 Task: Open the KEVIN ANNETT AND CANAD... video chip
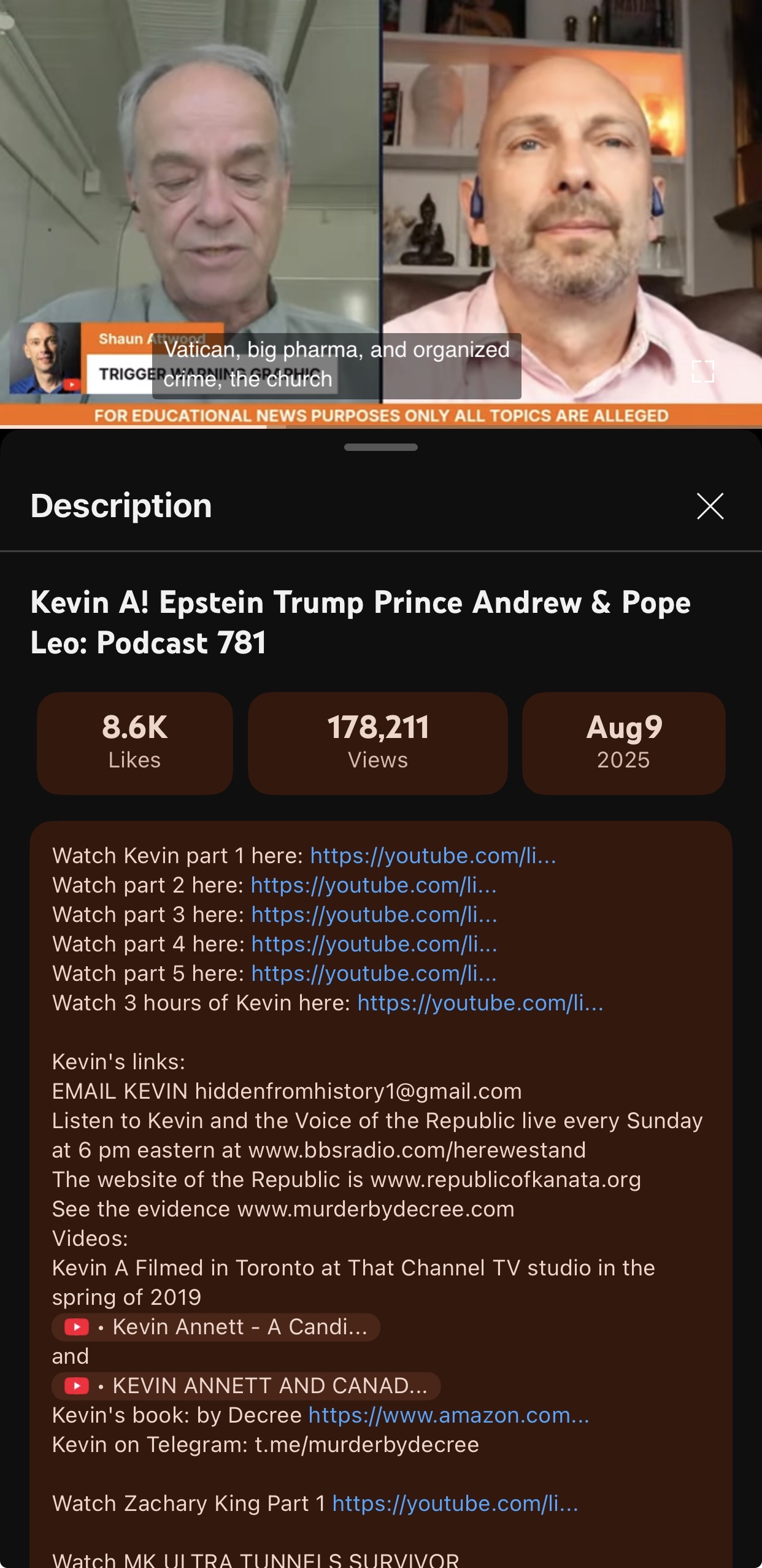pyautogui.click(x=246, y=1386)
